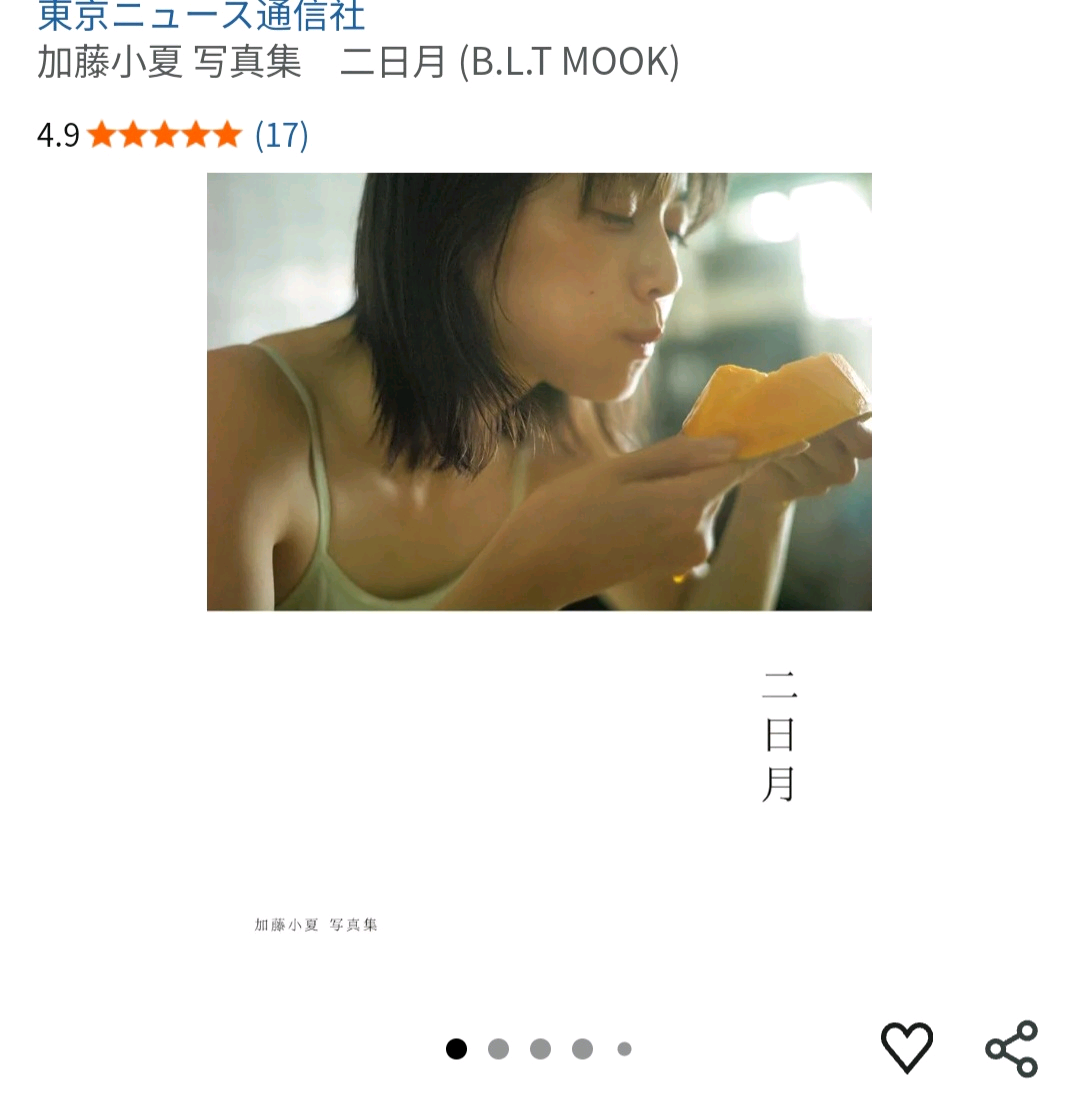The width and height of the screenshot is (1080, 1106).
Task: Share this product page
Action: [x=1011, y=1048]
